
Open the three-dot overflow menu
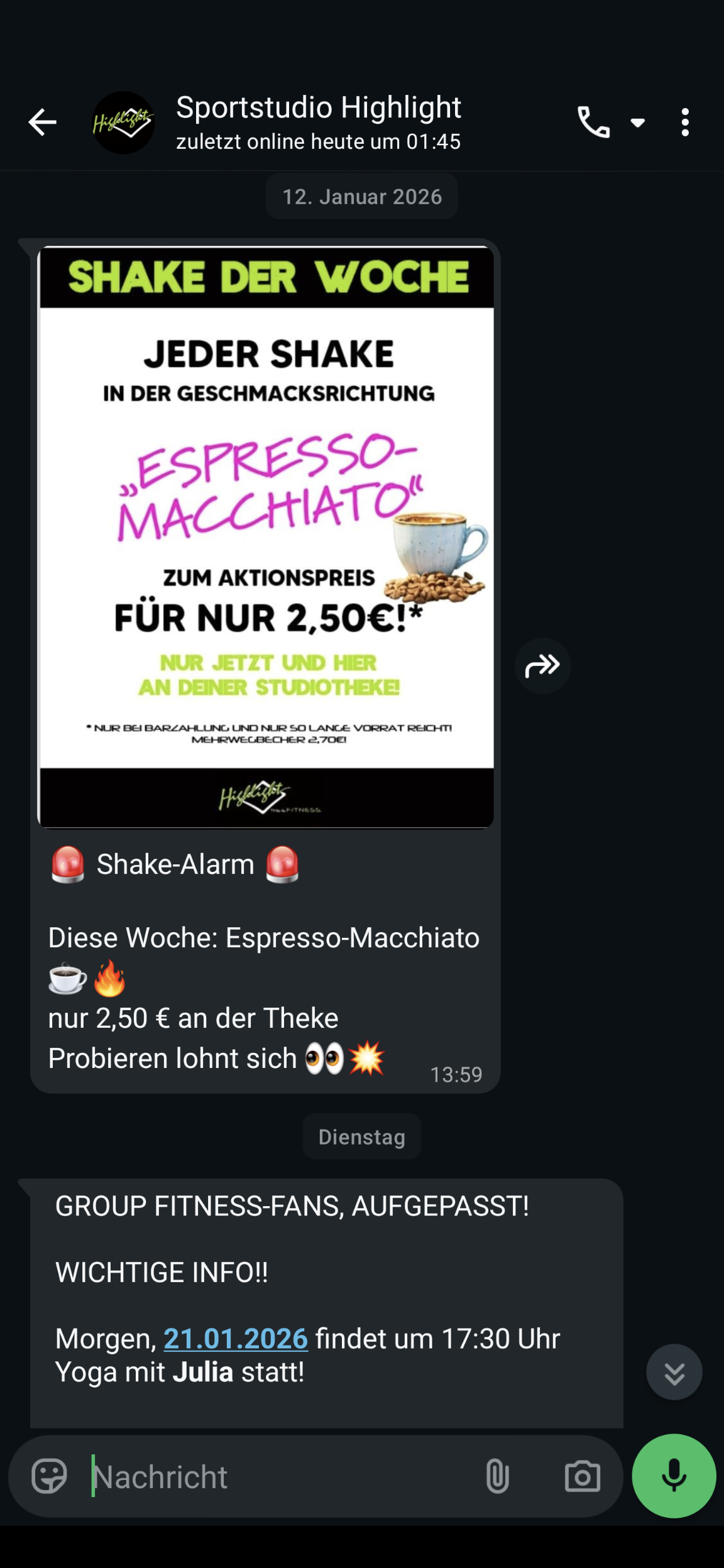click(x=685, y=122)
